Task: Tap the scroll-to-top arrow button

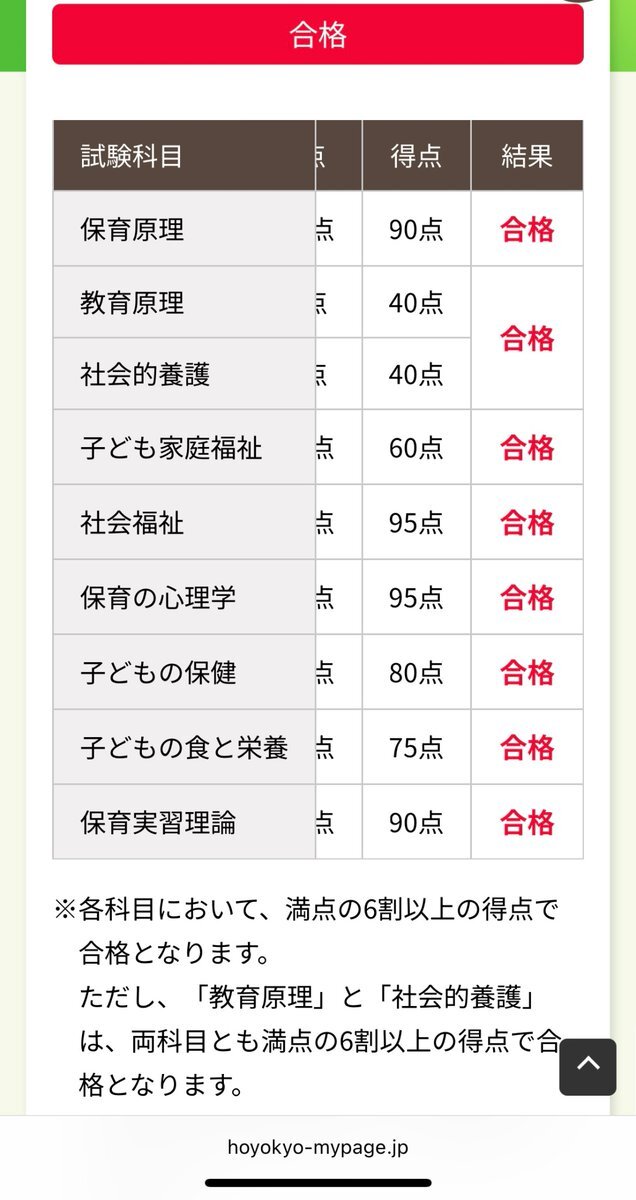Action: point(588,1067)
